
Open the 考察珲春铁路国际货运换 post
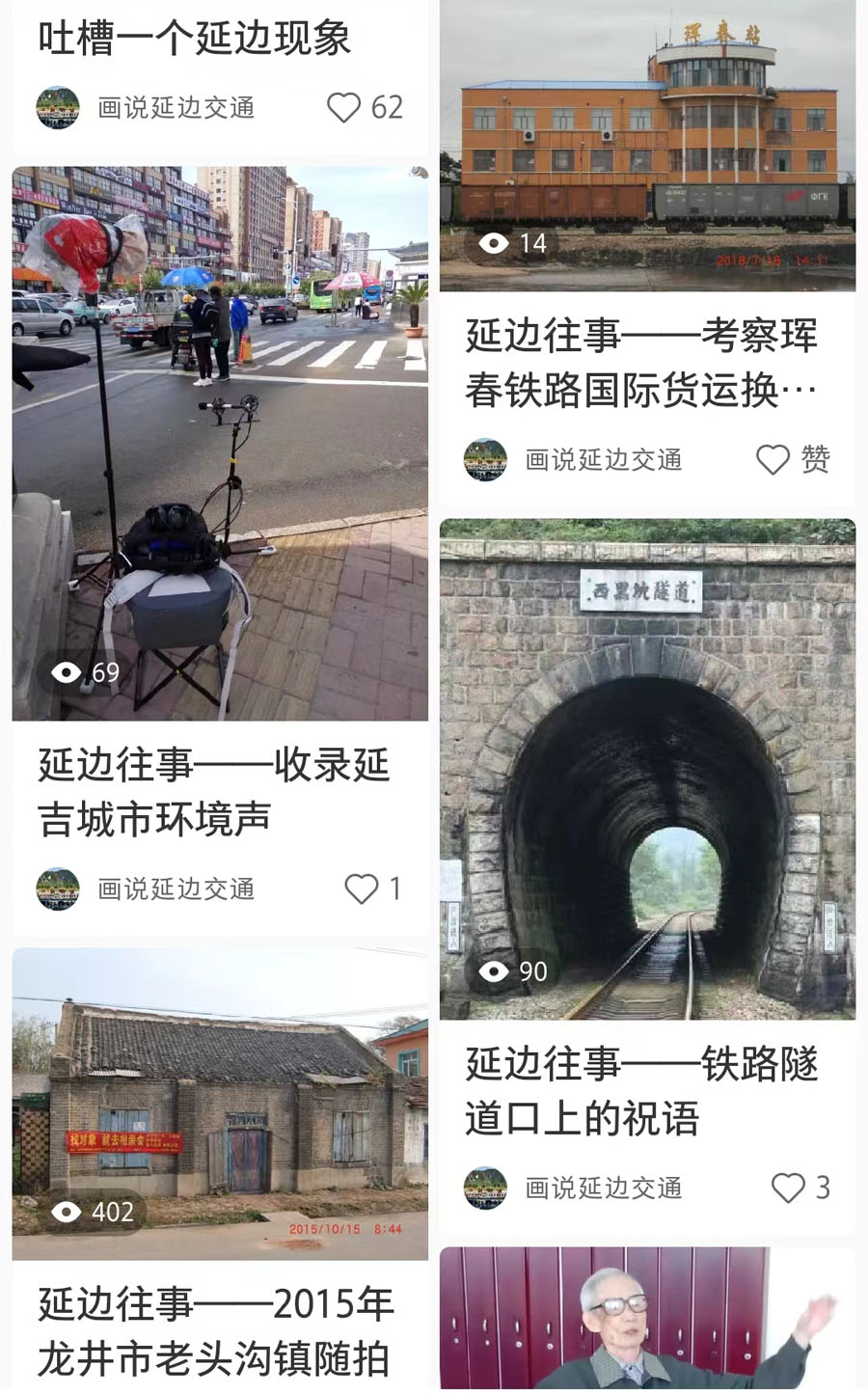pos(647,251)
